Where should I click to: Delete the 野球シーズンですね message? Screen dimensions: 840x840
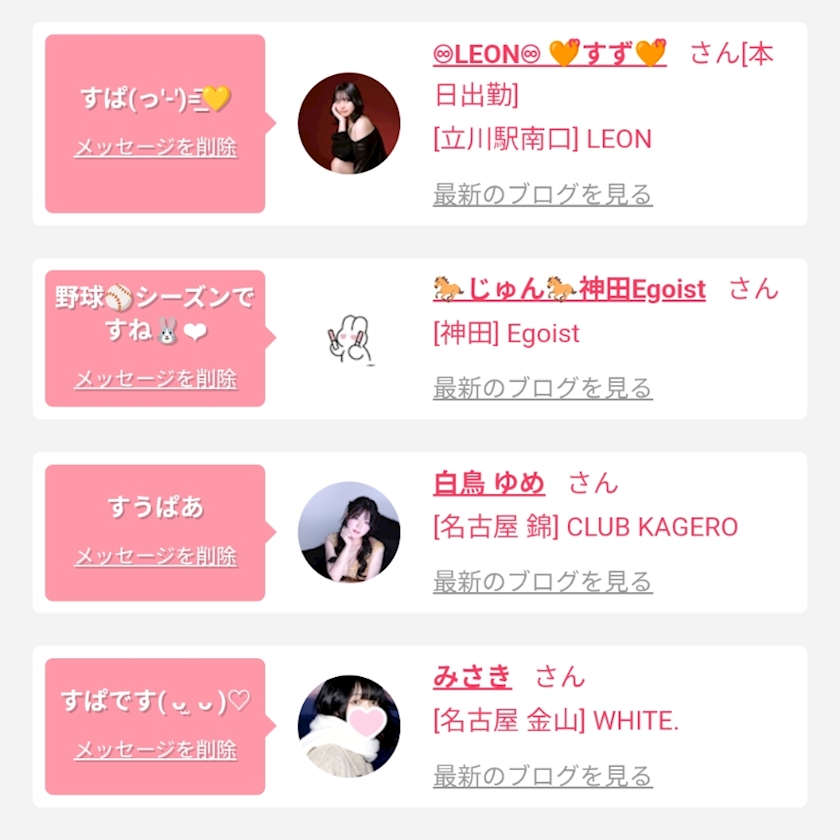155,379
